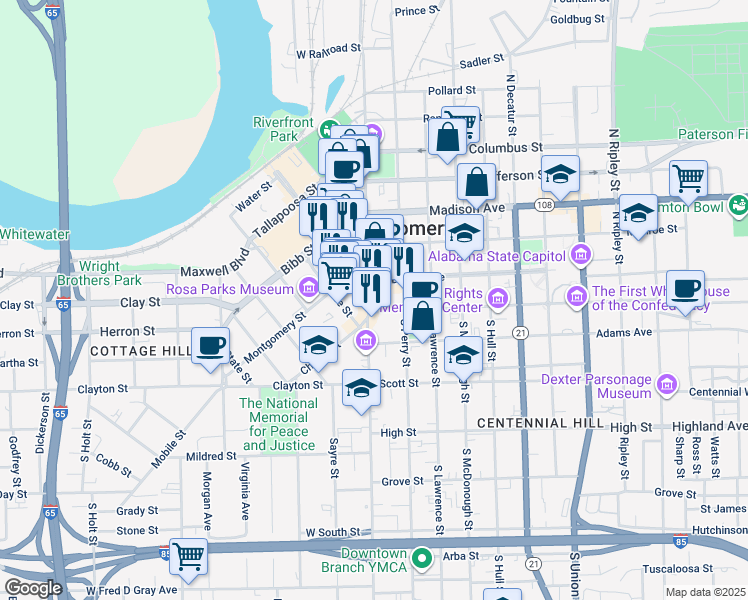Tap the shopping bag marker on Columbus St
The width and height of the screenshot is (748, 600).
coord(448,135)
